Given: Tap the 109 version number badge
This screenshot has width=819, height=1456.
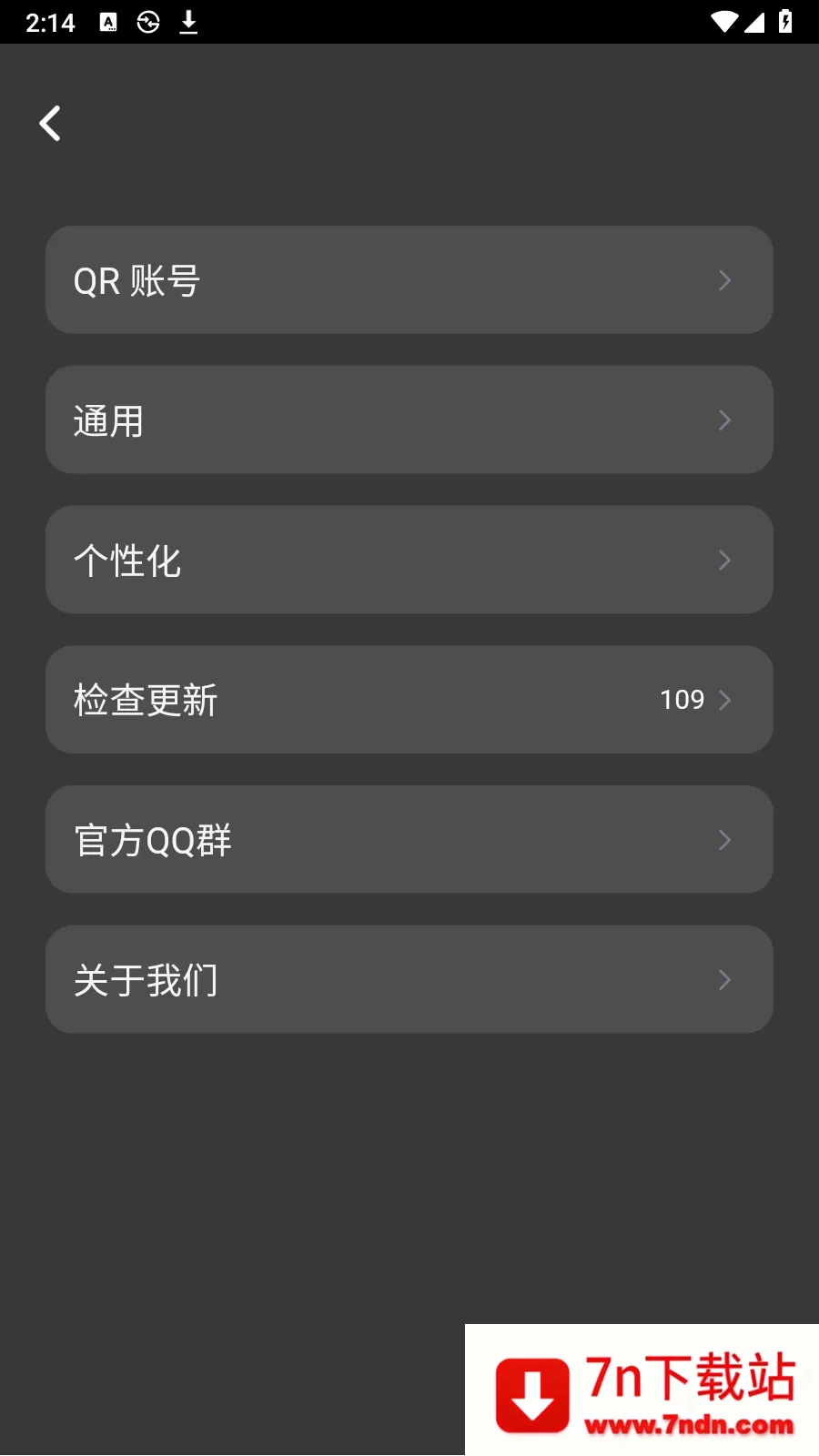Looking at the screenshot, I should (x=682, y=700).
